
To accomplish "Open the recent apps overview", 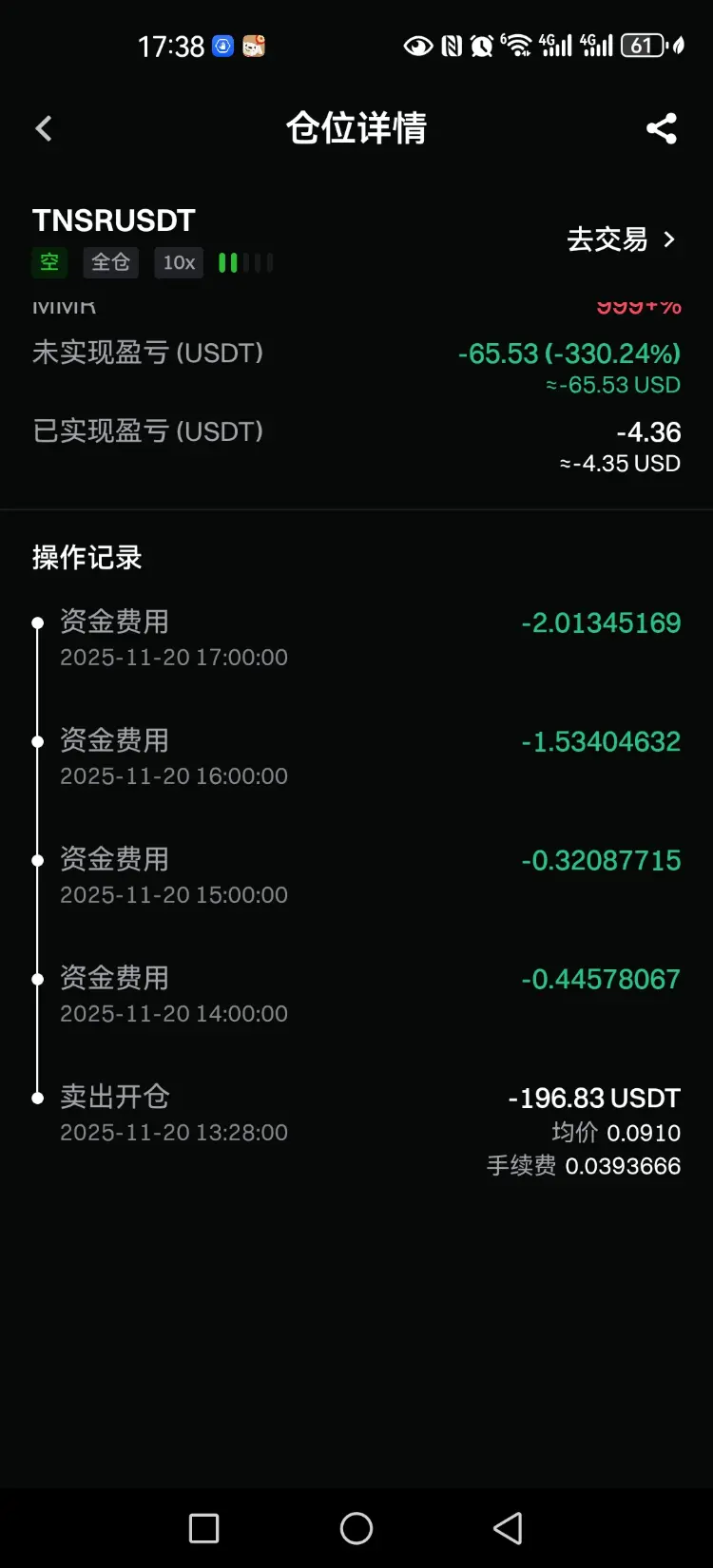I will 204,1528.
